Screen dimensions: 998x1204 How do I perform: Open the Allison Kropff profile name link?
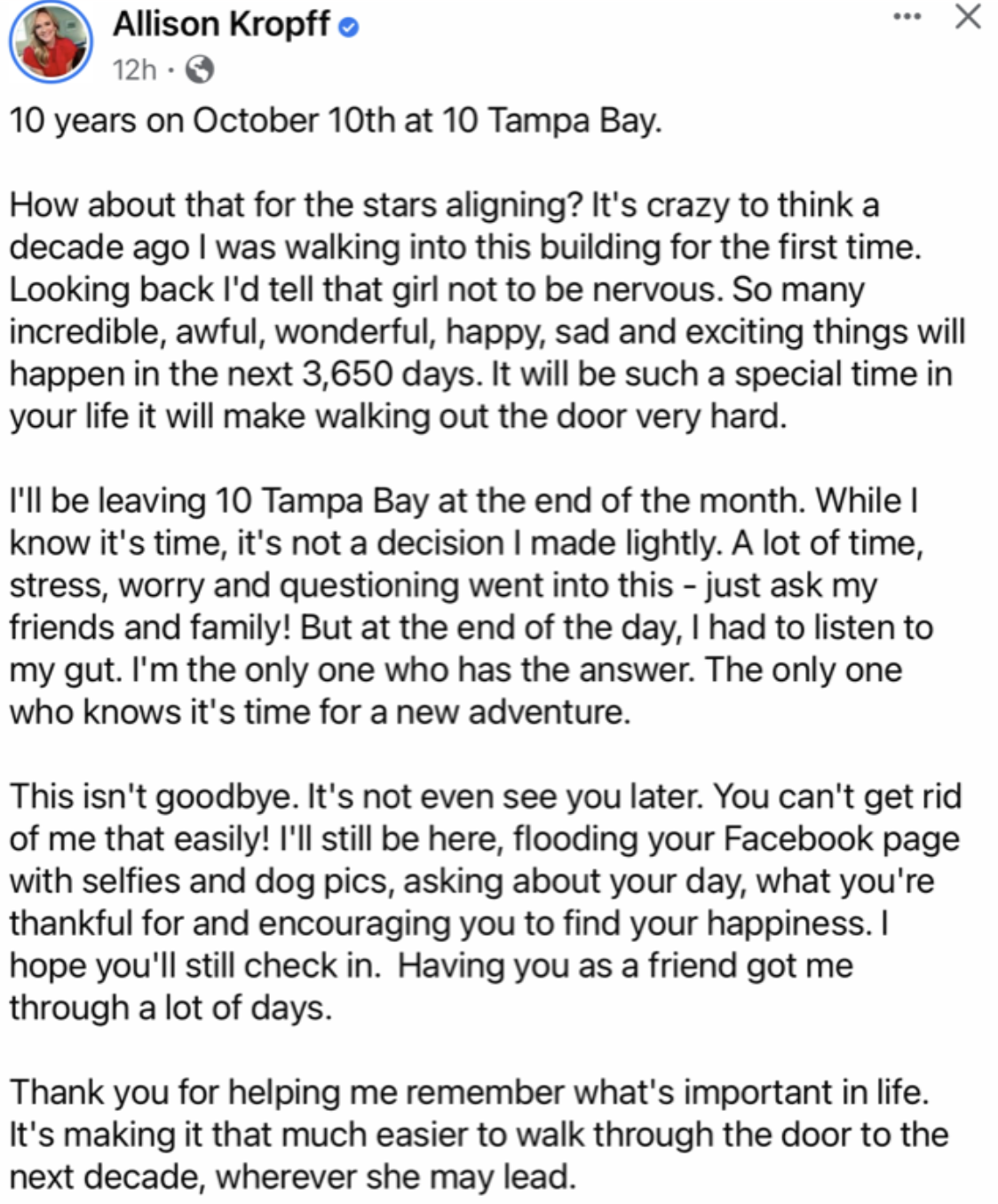222,24
